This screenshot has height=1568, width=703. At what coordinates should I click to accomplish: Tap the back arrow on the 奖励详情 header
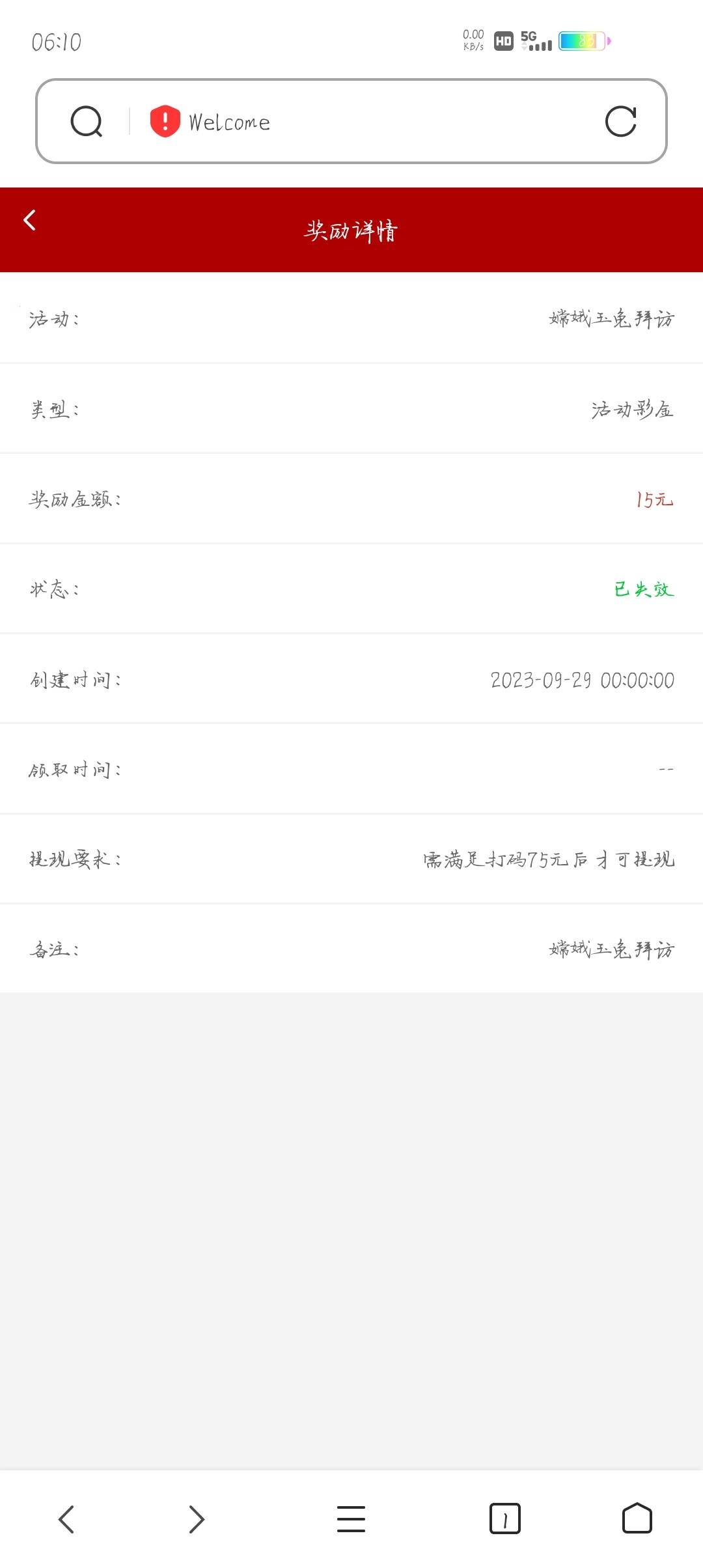click(x=29, y=221)
